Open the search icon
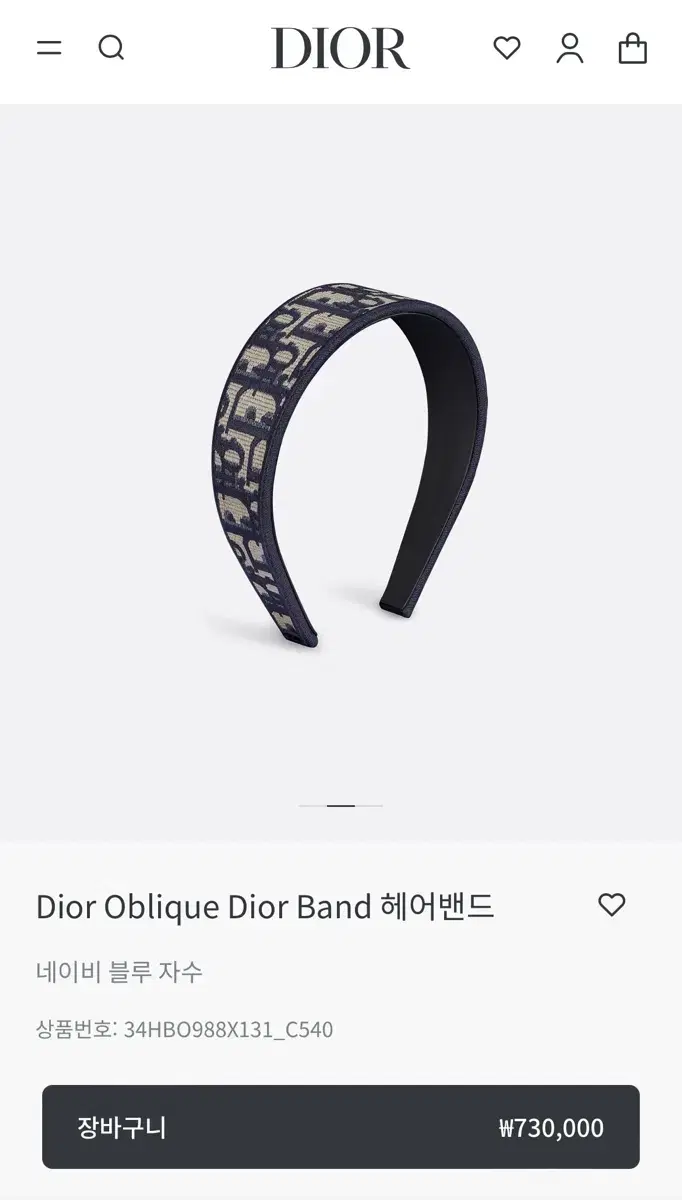 click(x=111, y=47)
